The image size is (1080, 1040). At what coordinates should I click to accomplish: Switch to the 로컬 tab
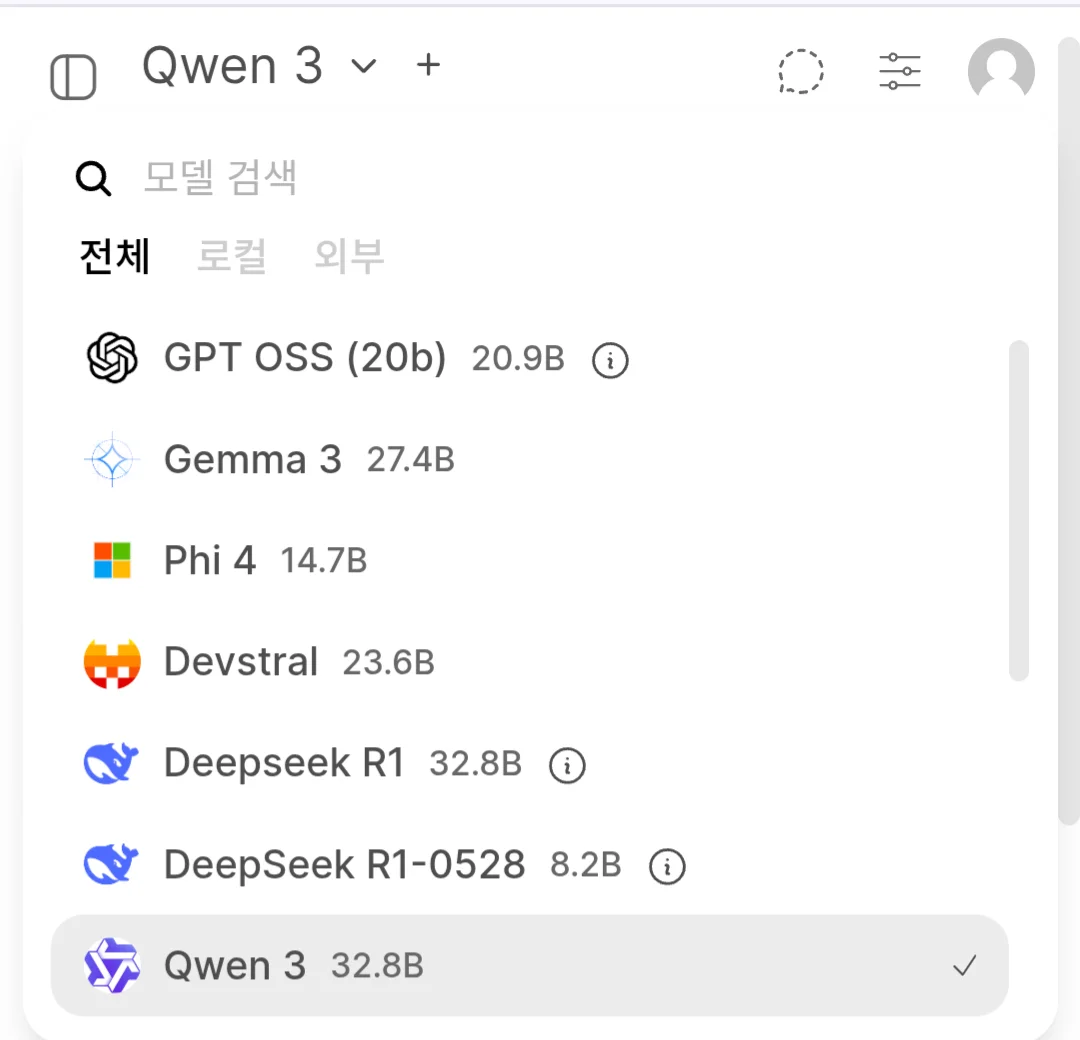pos(231,256)
